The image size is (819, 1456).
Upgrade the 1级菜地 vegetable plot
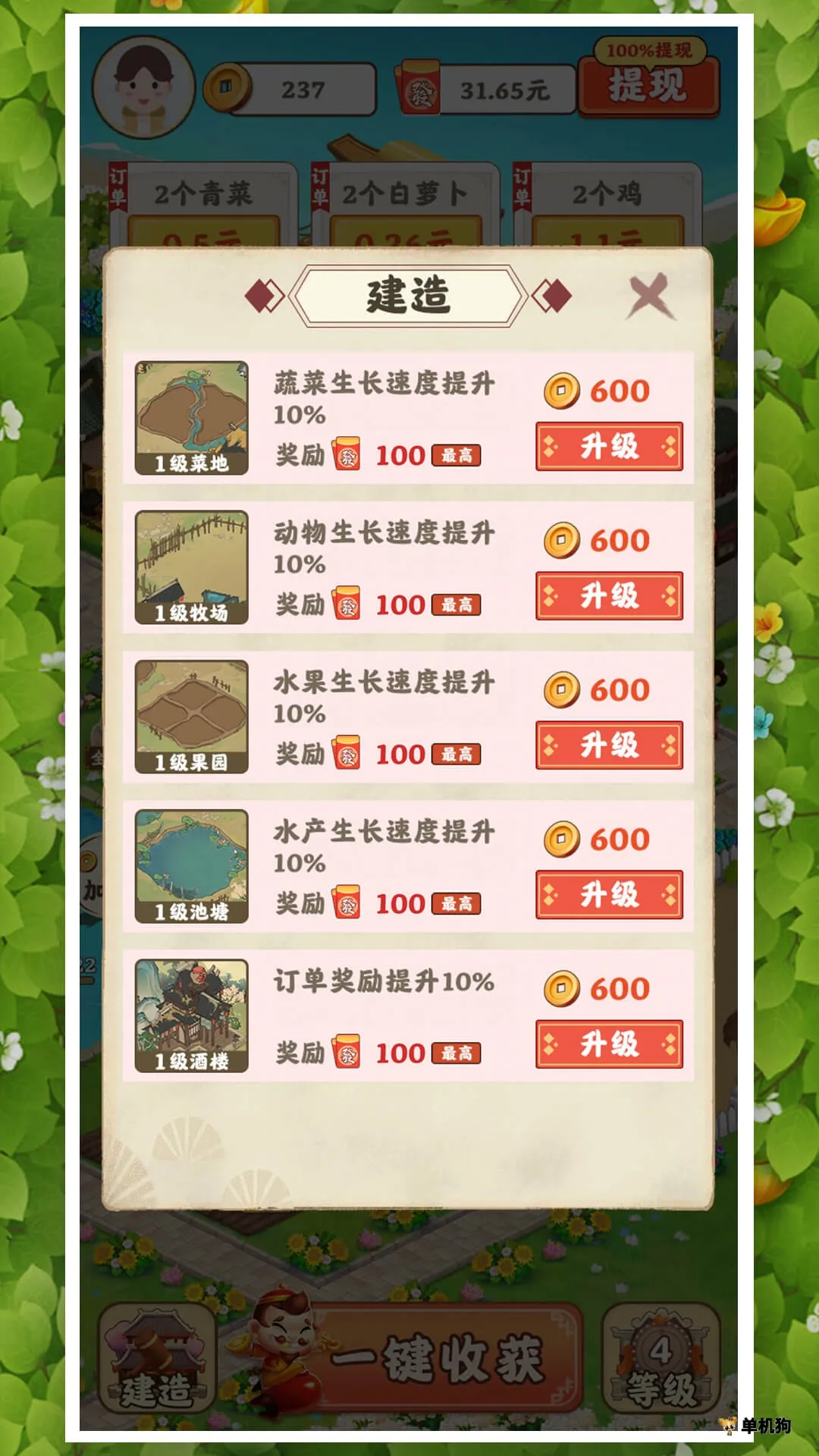click(609, 447)
